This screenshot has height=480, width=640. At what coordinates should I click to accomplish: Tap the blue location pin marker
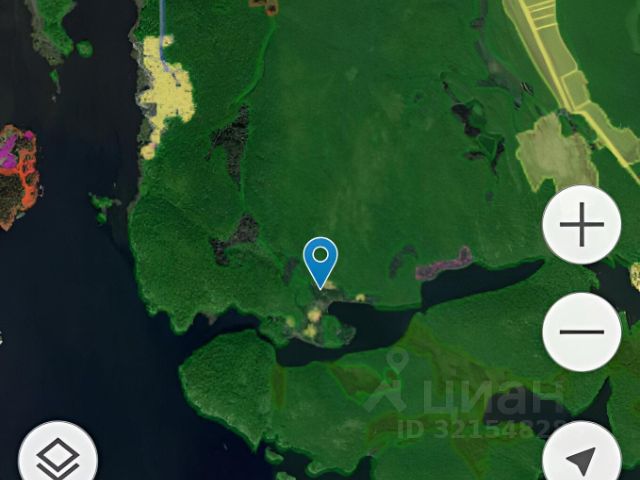tap(321, 260)
